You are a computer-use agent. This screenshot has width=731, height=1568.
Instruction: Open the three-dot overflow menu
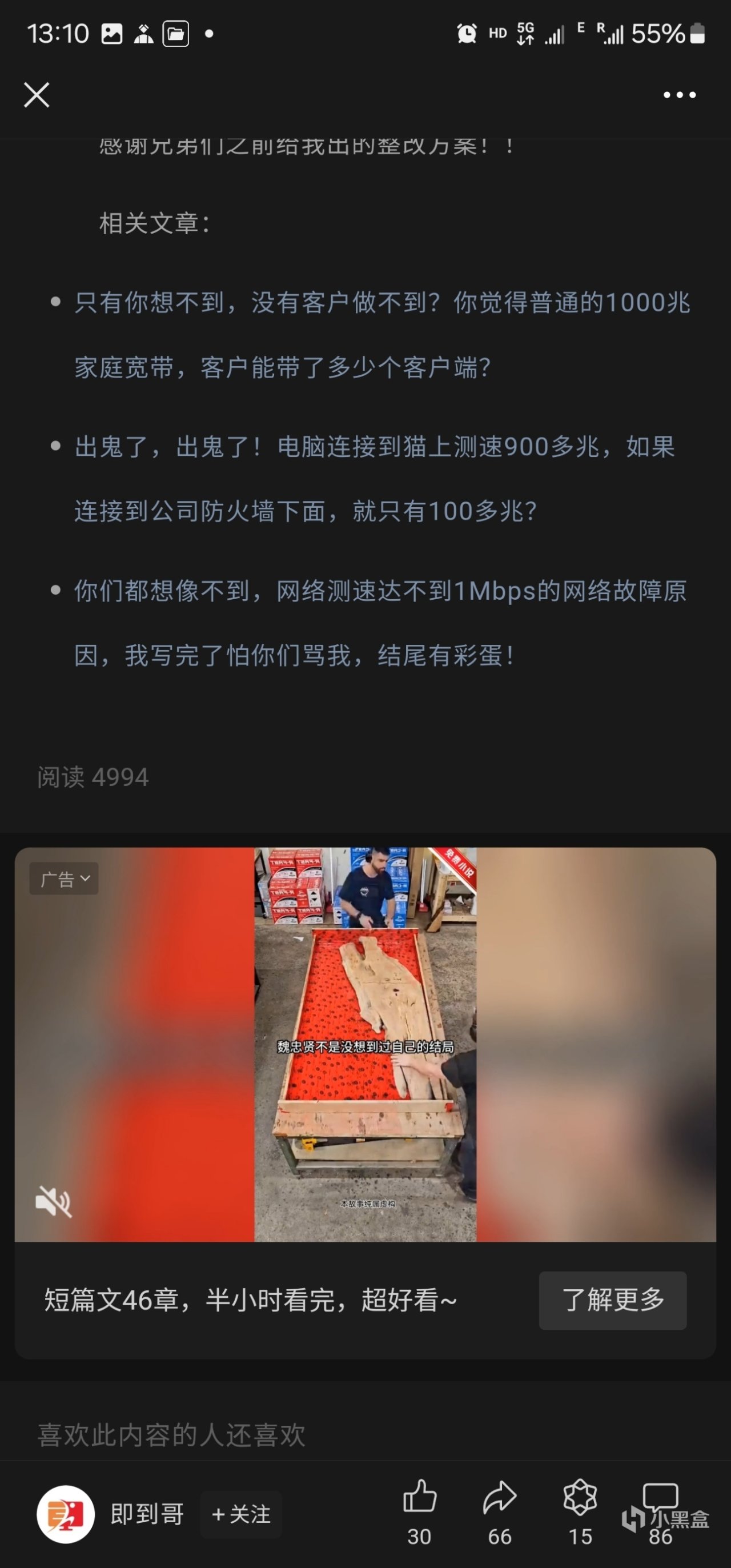click(x=679, y=95)
